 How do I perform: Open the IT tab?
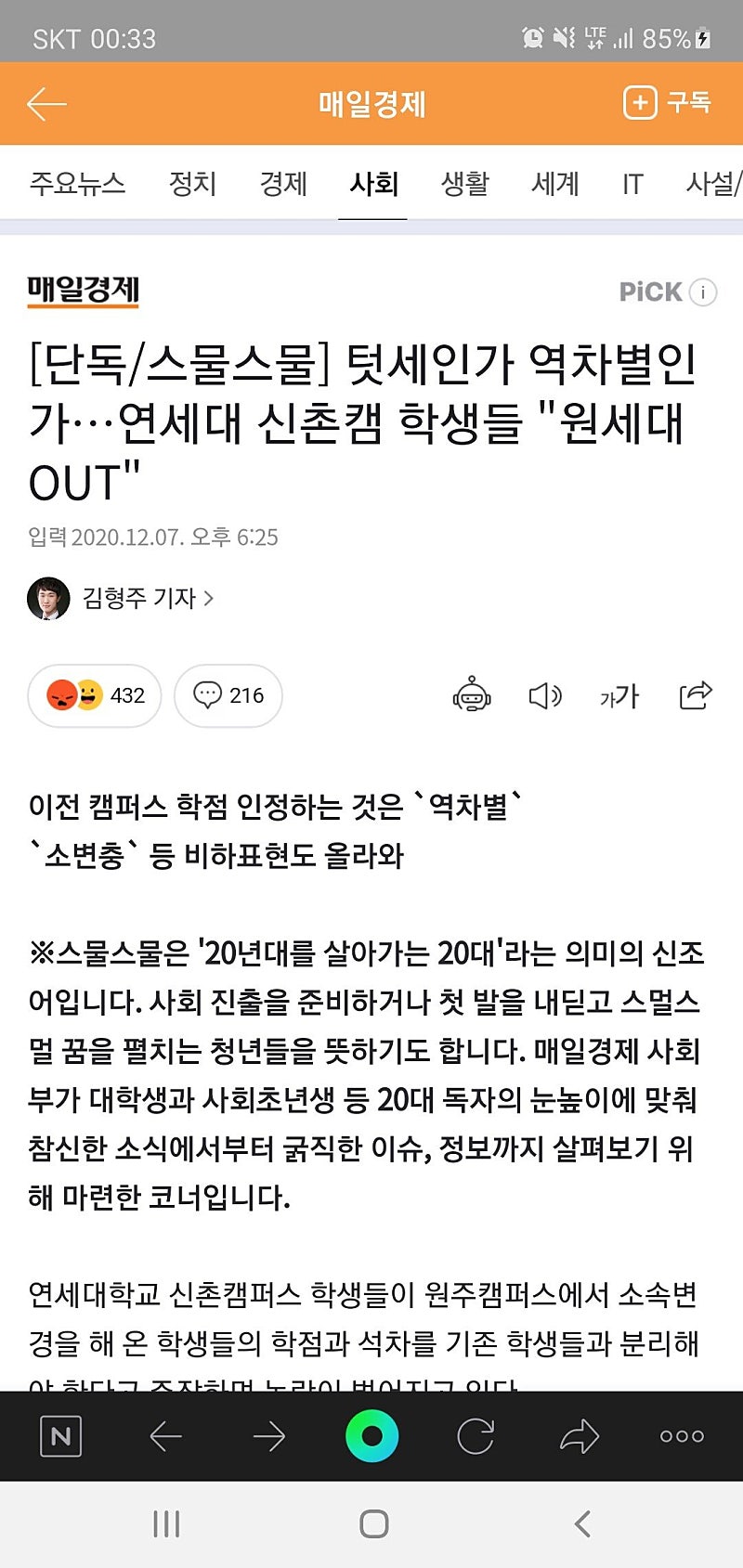(632, 184)
